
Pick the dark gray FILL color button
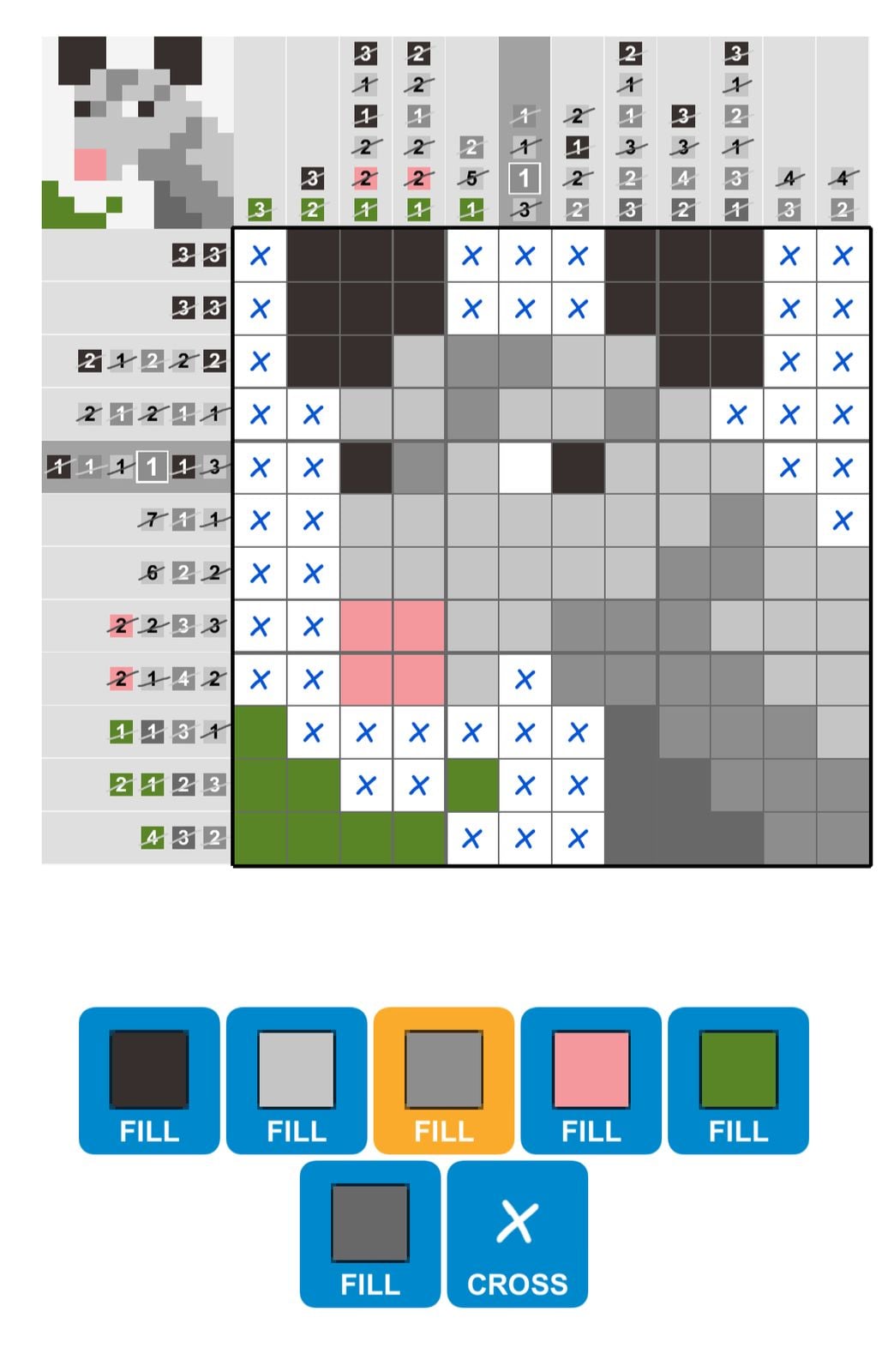click(370, 1234)
